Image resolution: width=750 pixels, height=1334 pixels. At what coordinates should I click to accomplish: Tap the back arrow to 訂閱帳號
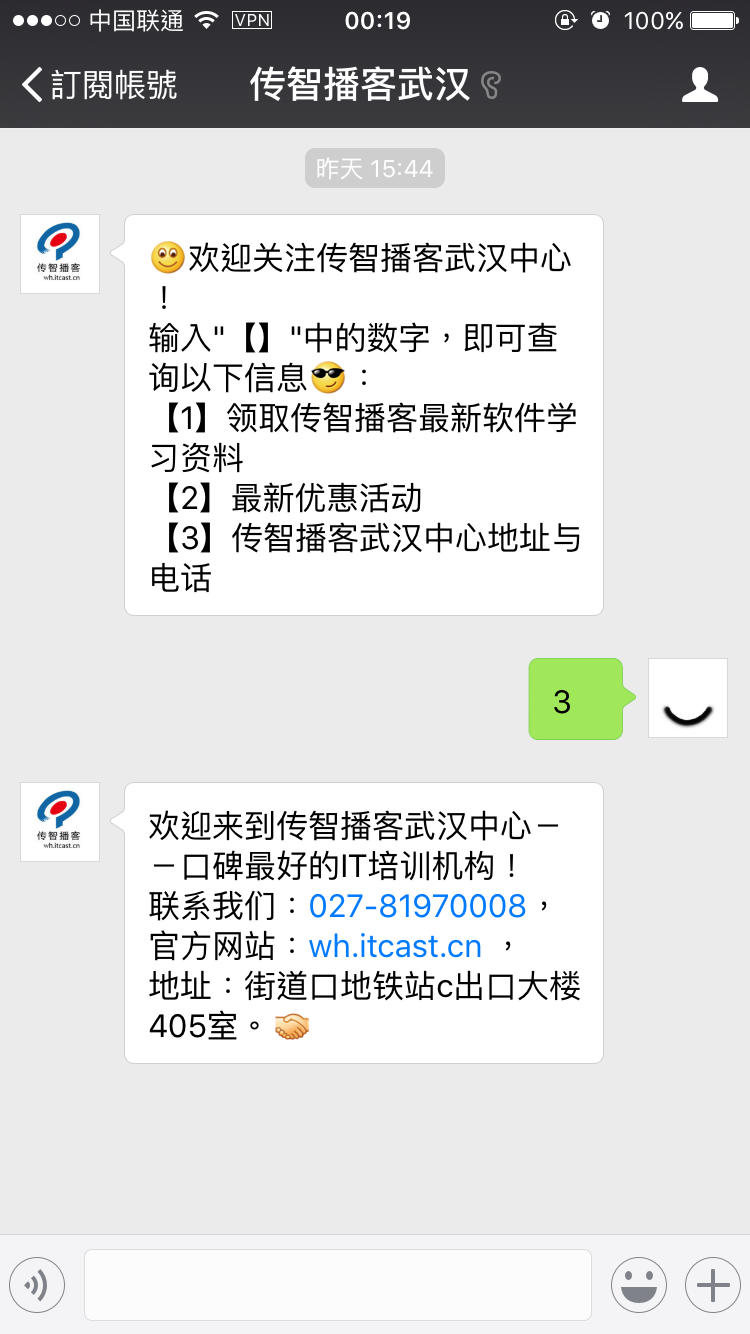tap(30, 85)
